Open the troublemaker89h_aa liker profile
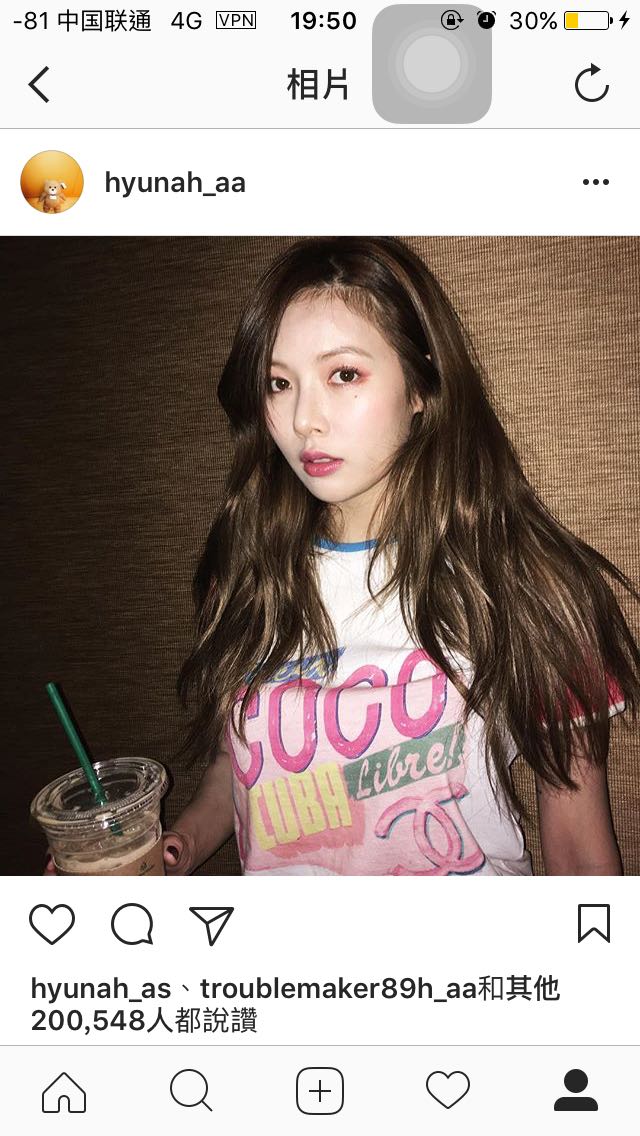This screenshot has height=1136, width=640. (x=338, y=989)
